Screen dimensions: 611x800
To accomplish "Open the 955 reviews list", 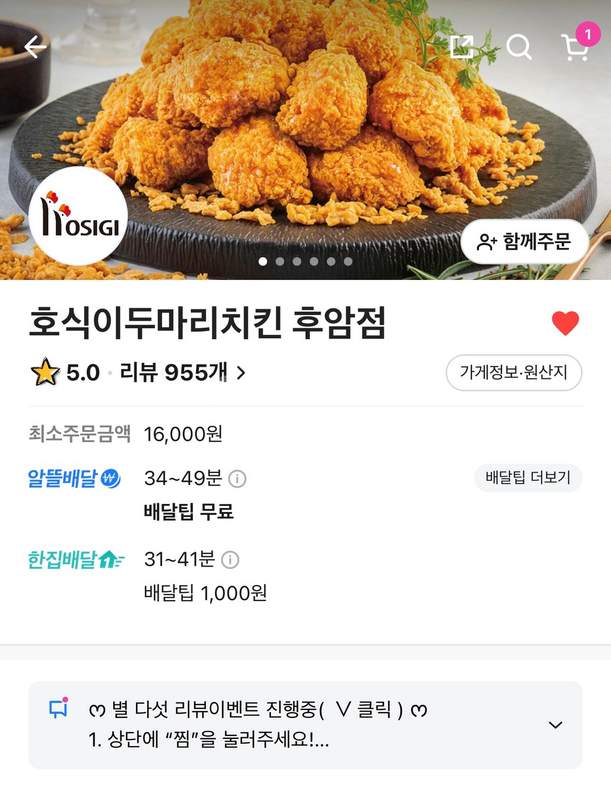I will (182, 373).
